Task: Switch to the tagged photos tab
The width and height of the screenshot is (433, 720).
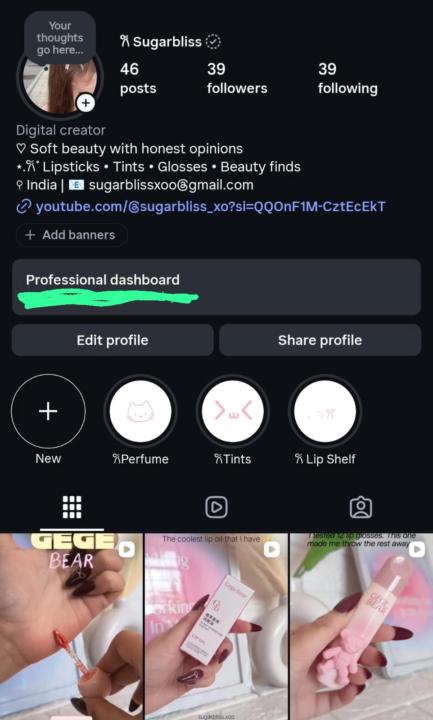Action: click(x=361, y=507)
